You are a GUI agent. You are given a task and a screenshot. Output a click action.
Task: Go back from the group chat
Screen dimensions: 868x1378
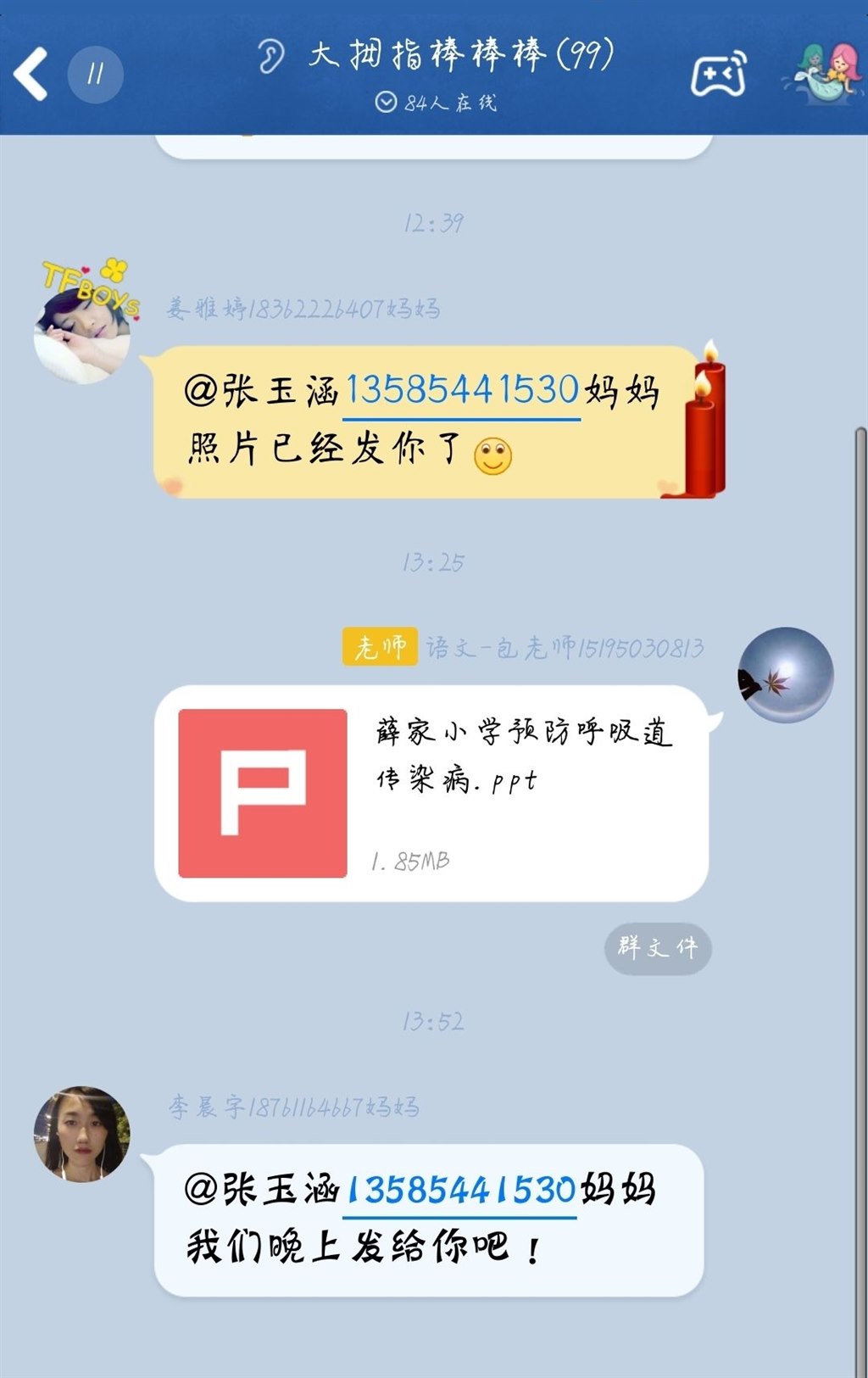pos(31,75)
